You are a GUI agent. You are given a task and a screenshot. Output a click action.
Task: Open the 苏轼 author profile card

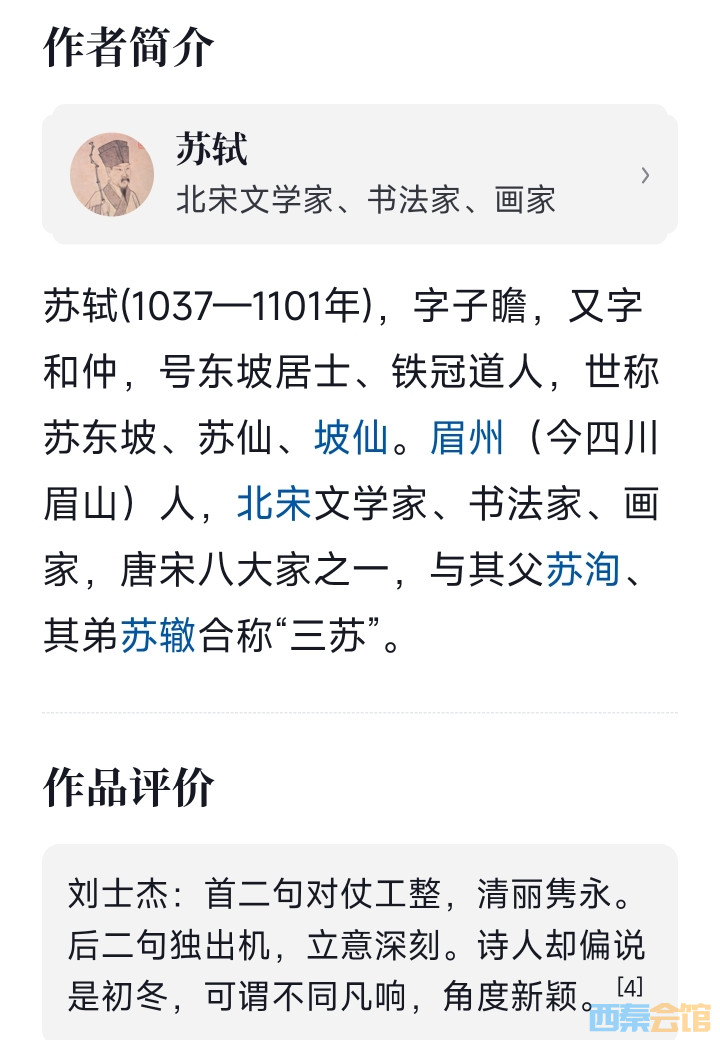(x=360, y=175)
